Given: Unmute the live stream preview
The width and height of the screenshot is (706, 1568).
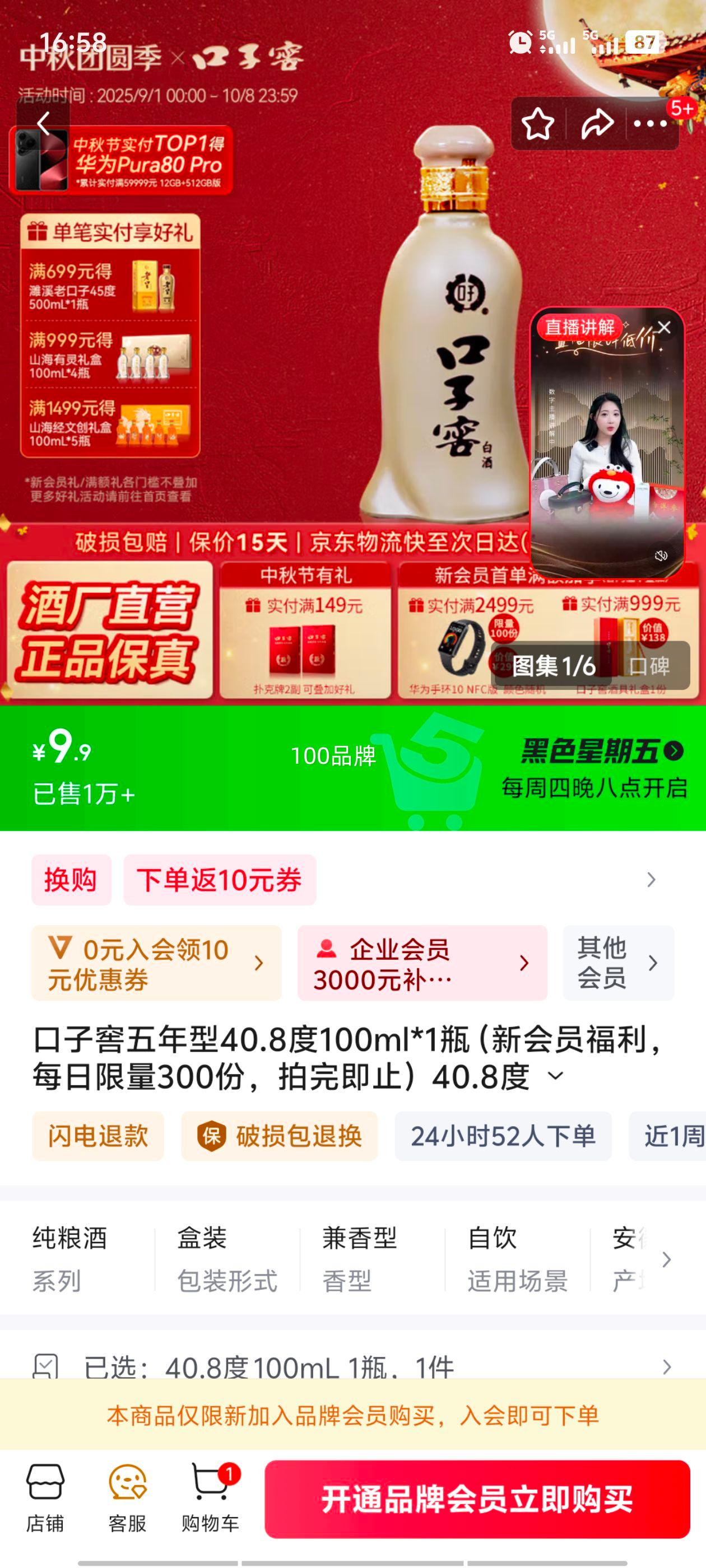Looking at the screenshot, I should click(661, 556).
